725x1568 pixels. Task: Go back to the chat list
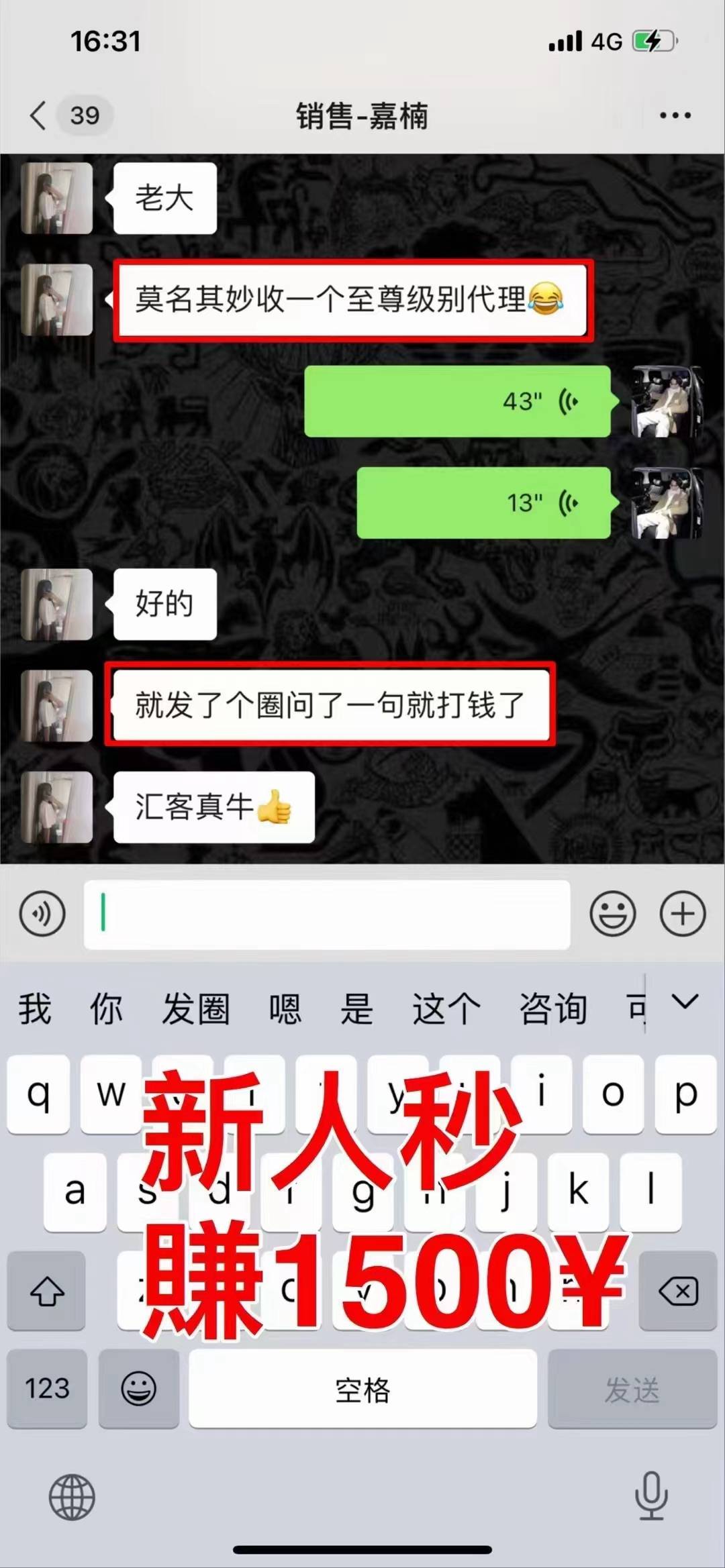point(39,115)
